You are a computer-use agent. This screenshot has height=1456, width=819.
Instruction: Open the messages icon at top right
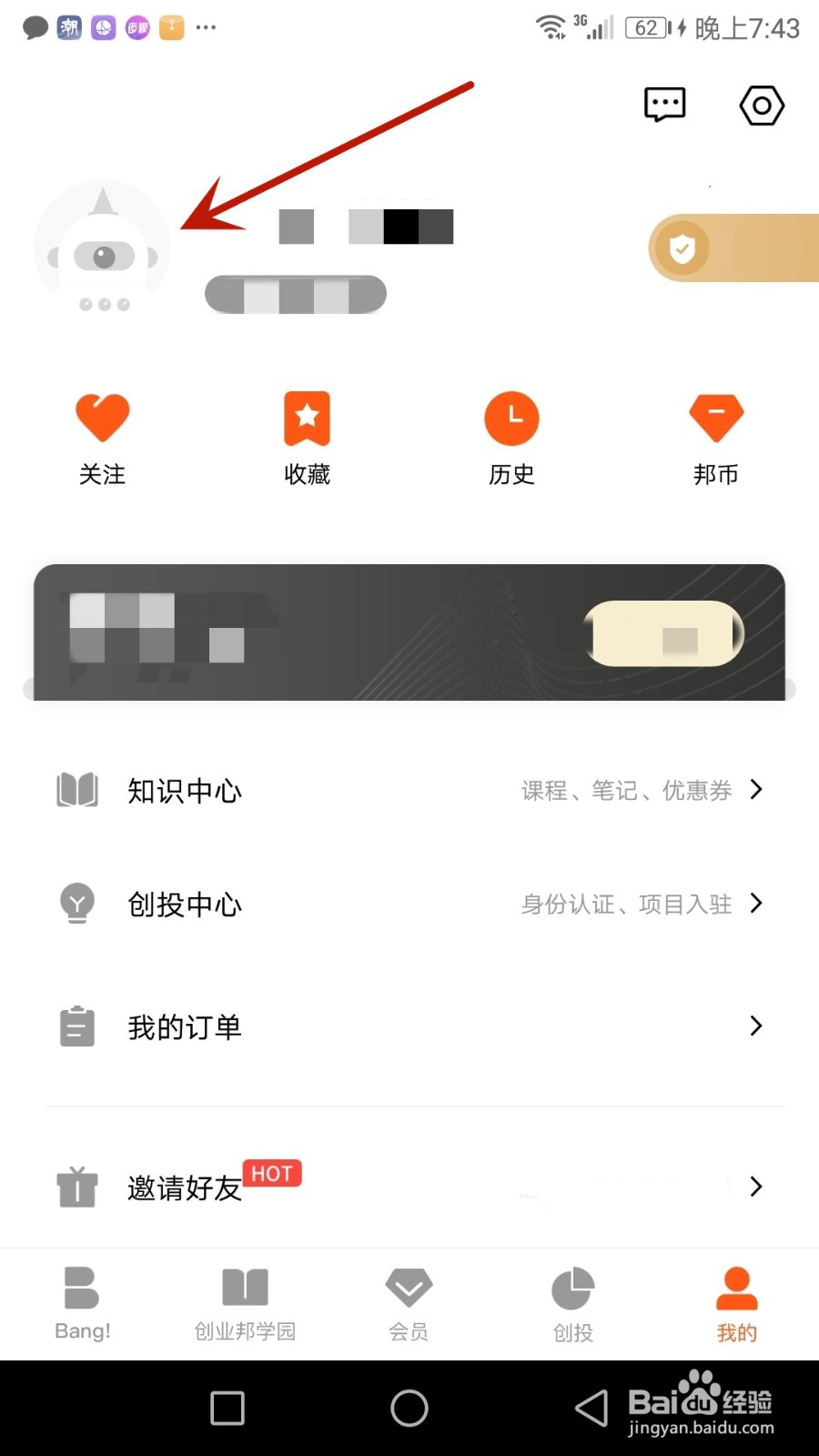tap(663, 104)
